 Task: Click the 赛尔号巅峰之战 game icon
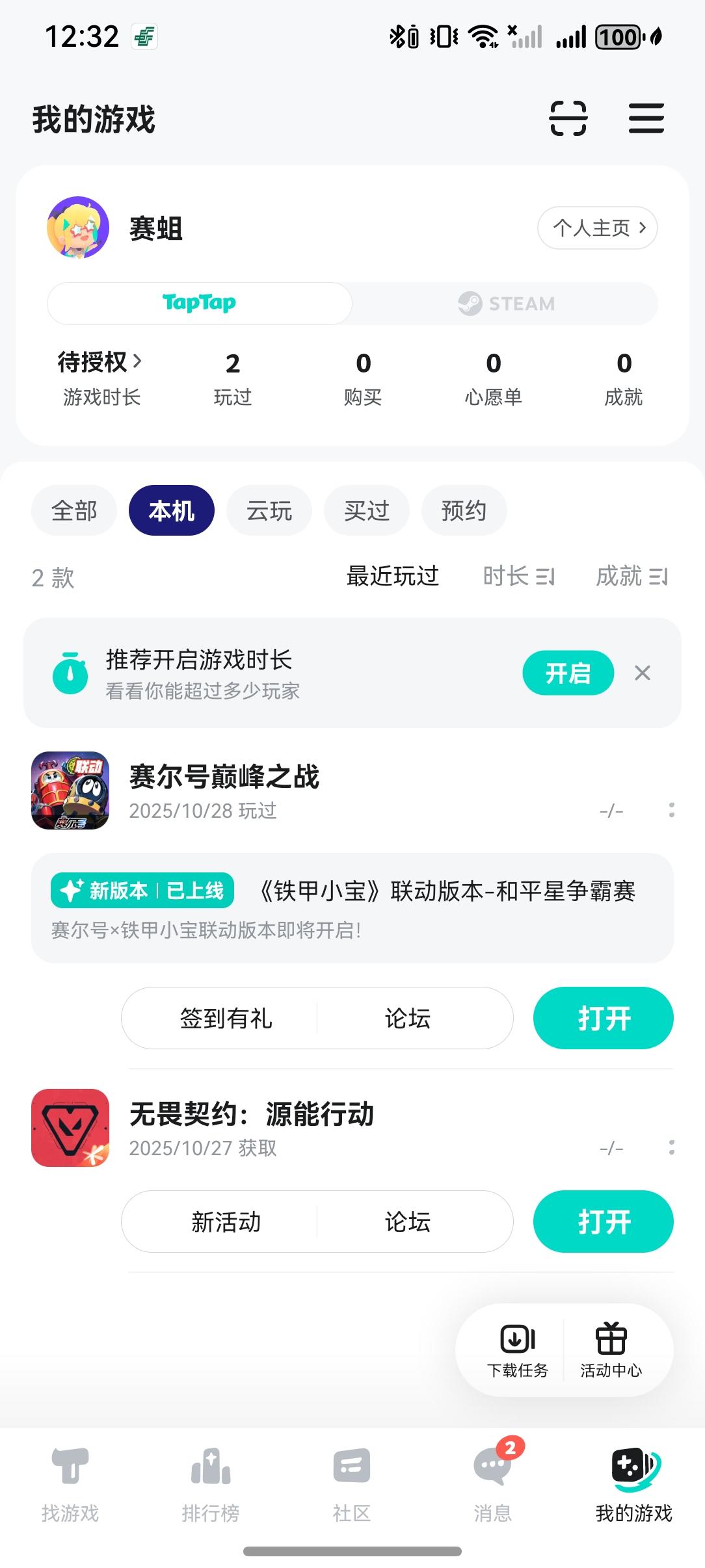(x=70, y=791)
